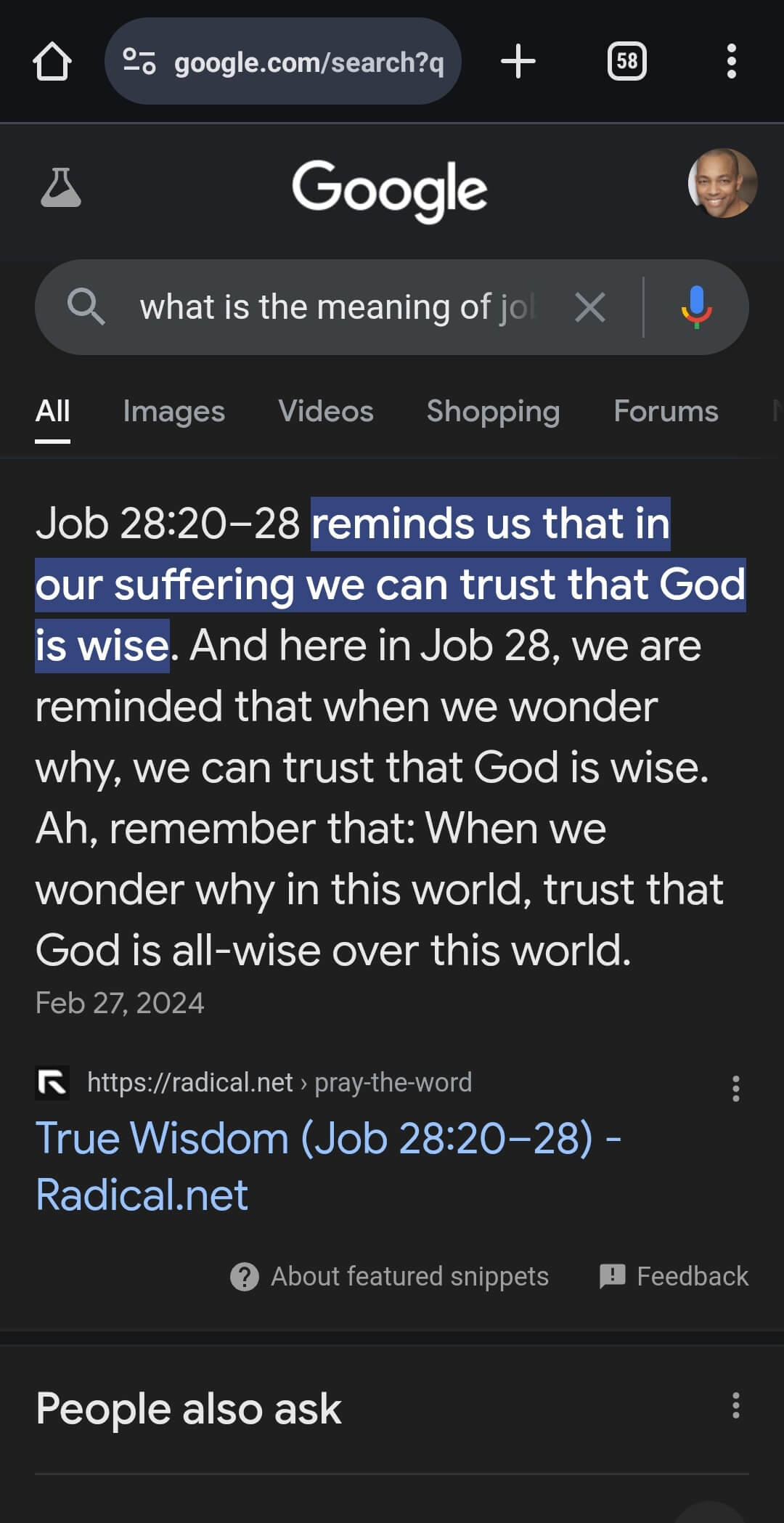Open the tab switcher showing 58 tabs
This screenshot has height=1523, width=784.
coord(626,62)
